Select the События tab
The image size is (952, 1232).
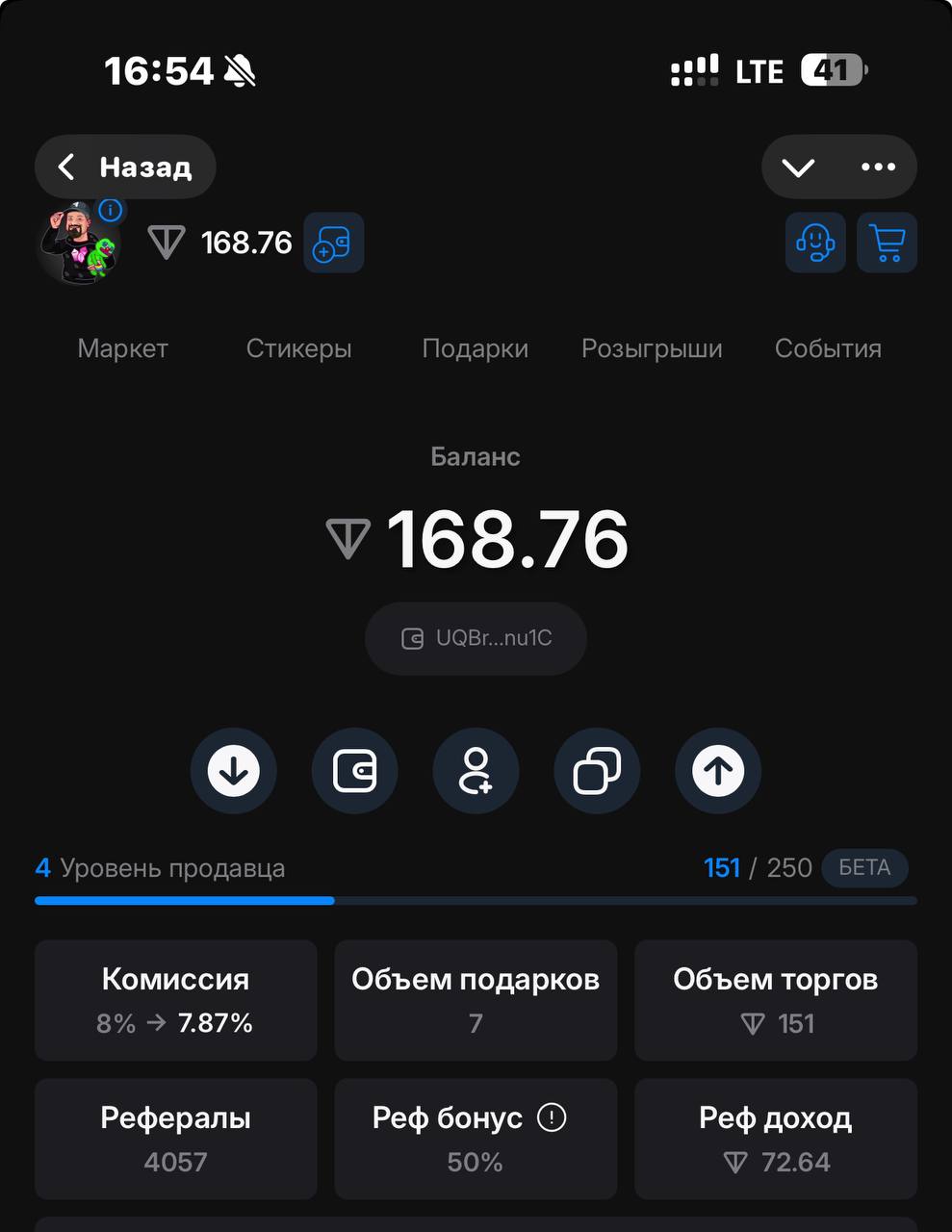[828, 348]
